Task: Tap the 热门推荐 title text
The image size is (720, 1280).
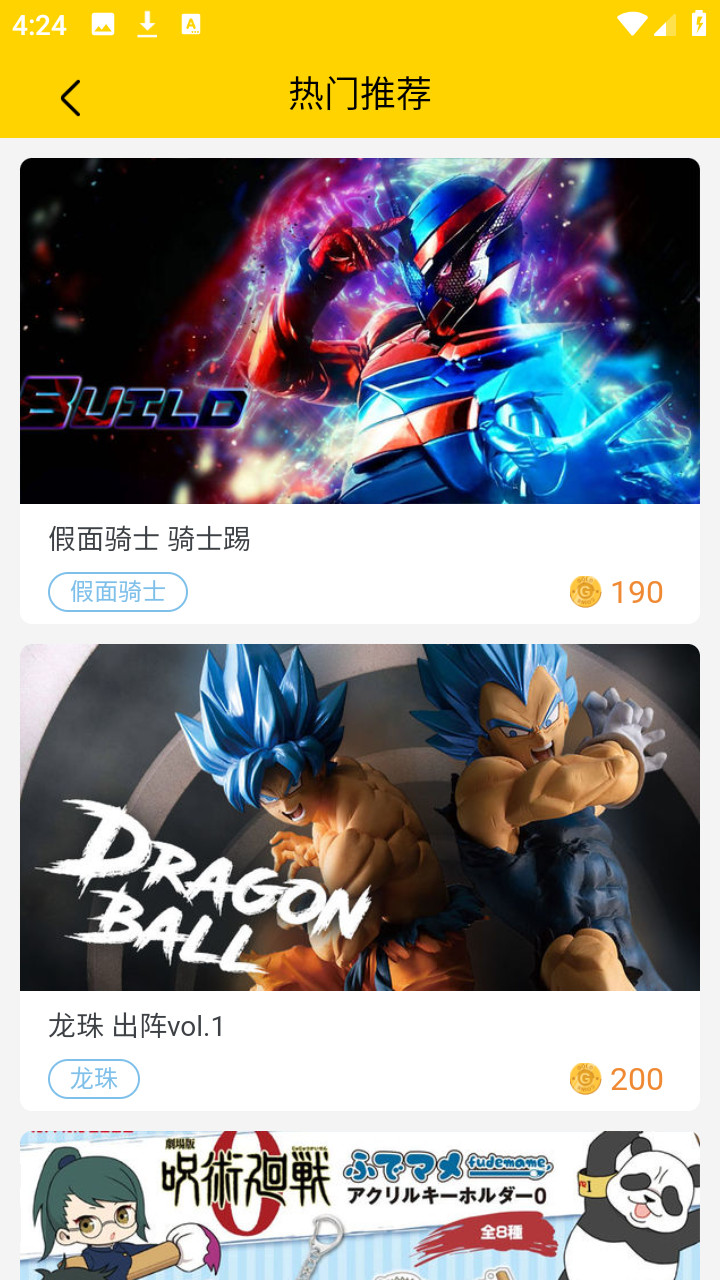Action: click(x=359, y=96)
